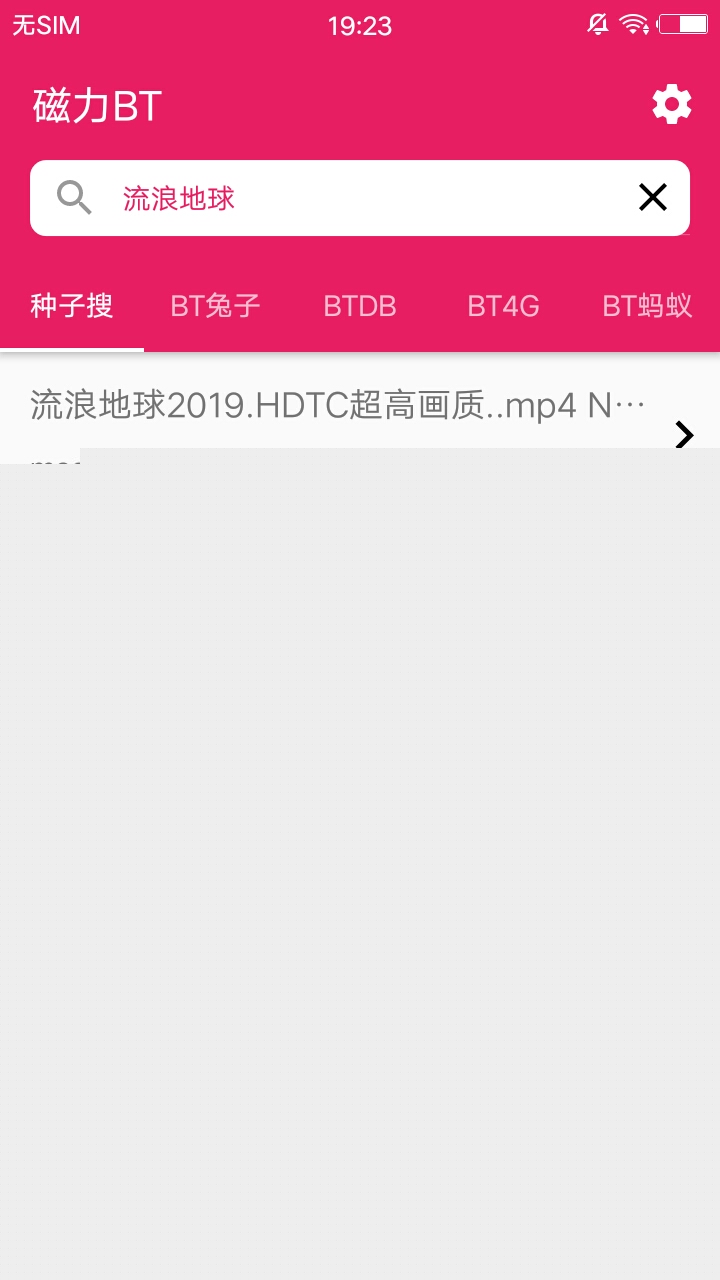Screen dimensions: 720x1280
Task: Switch to the BTDB tab
Action: (360, 306)
